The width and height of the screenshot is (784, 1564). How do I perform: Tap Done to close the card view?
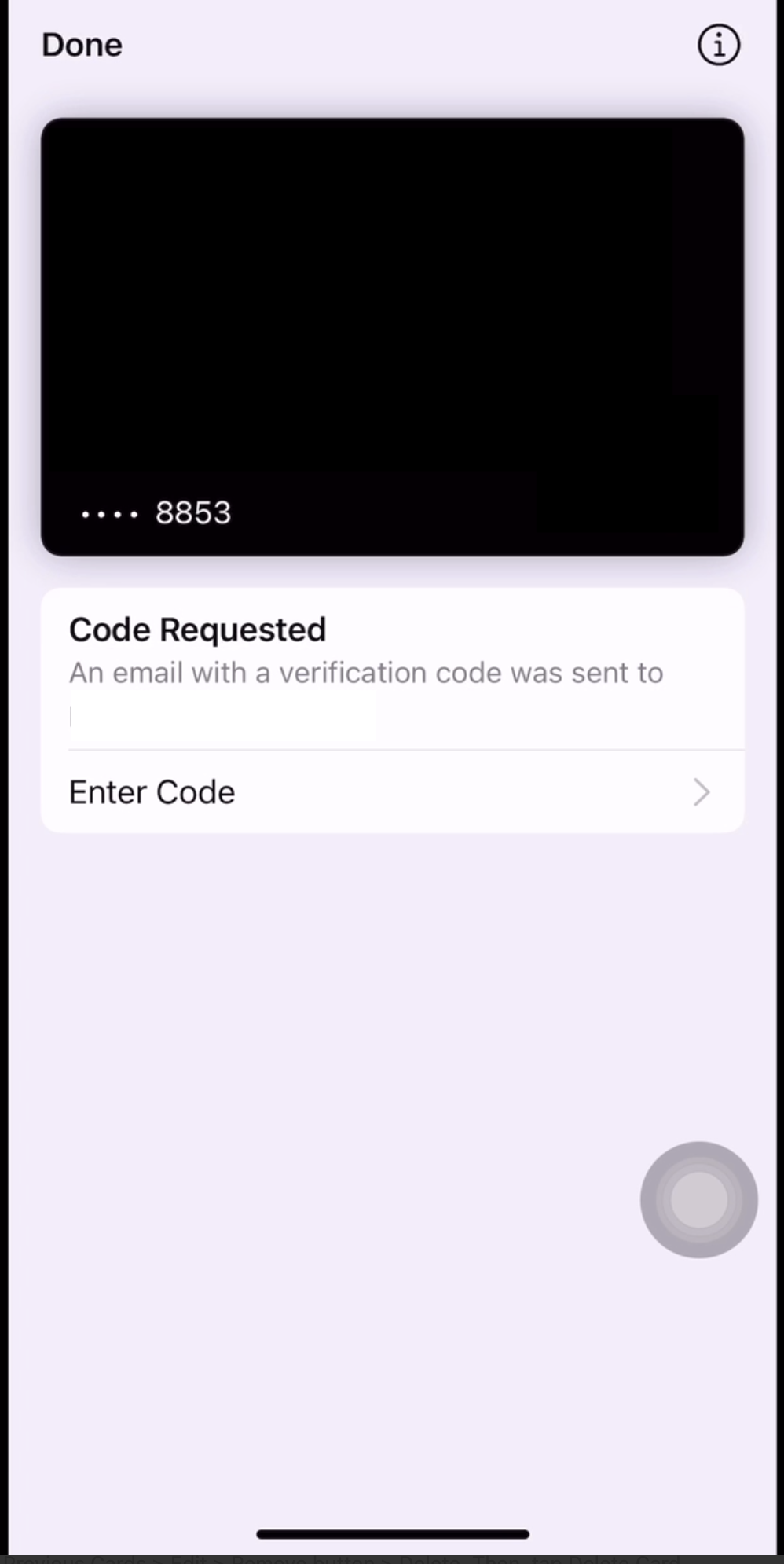82,45
